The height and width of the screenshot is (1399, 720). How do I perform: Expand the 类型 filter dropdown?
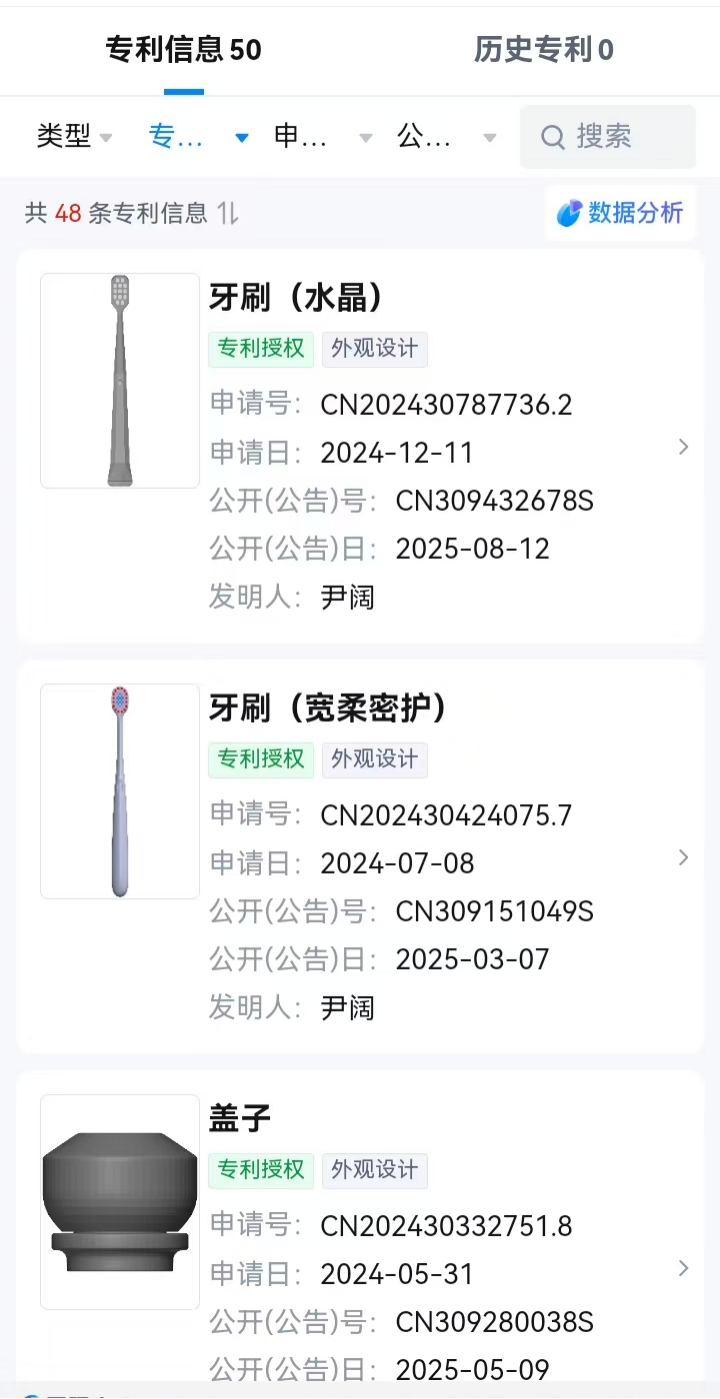tap(75, 137)
